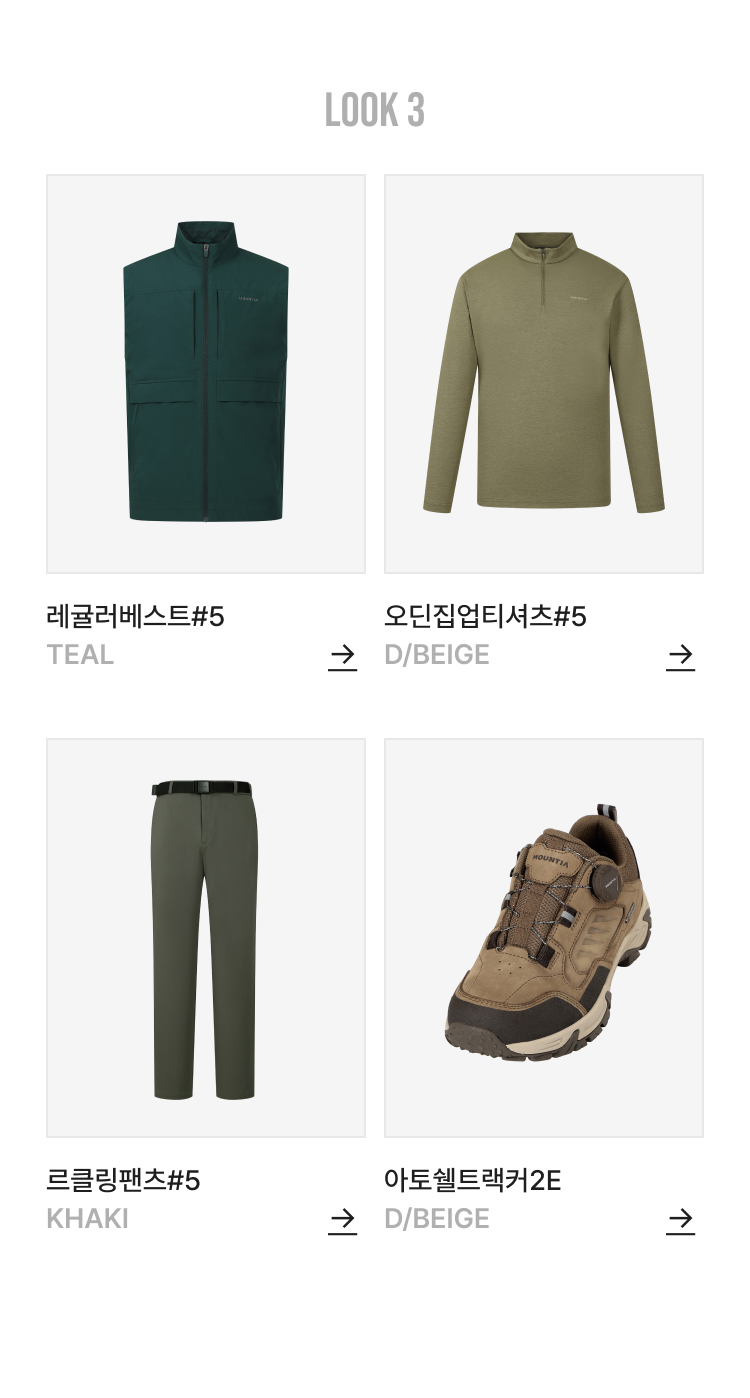Viewport: 750px width, 1398px height.
Task: Tap the arrow next to 르클링팬츠#5 KHAKI
Action: (342, 1221)
